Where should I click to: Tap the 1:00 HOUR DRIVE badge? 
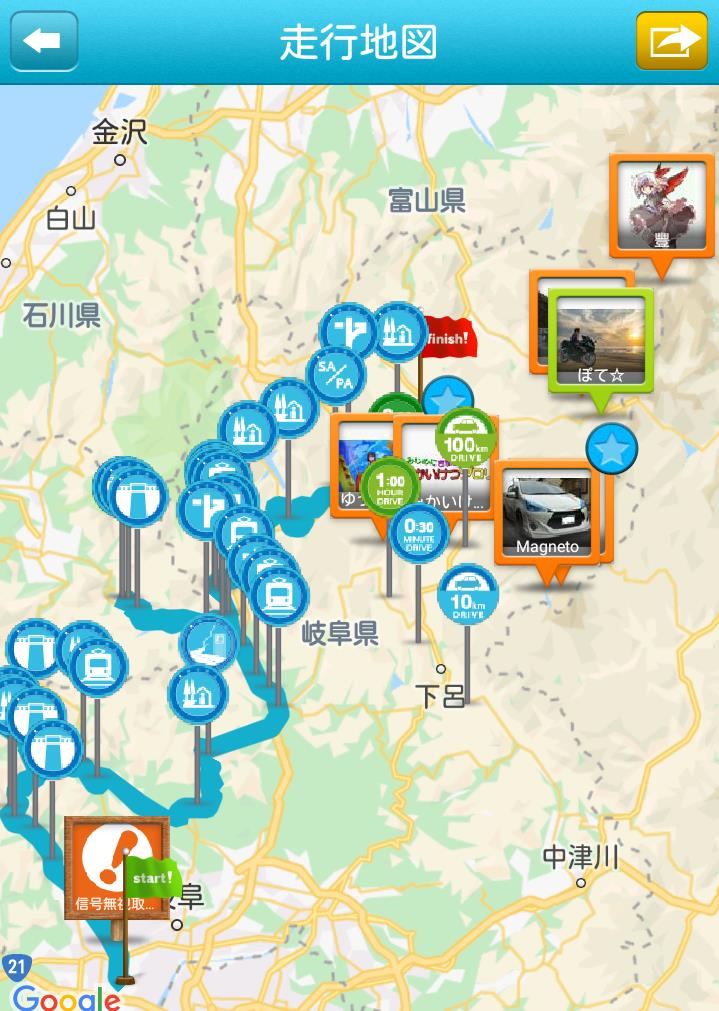tap(390, 487)
